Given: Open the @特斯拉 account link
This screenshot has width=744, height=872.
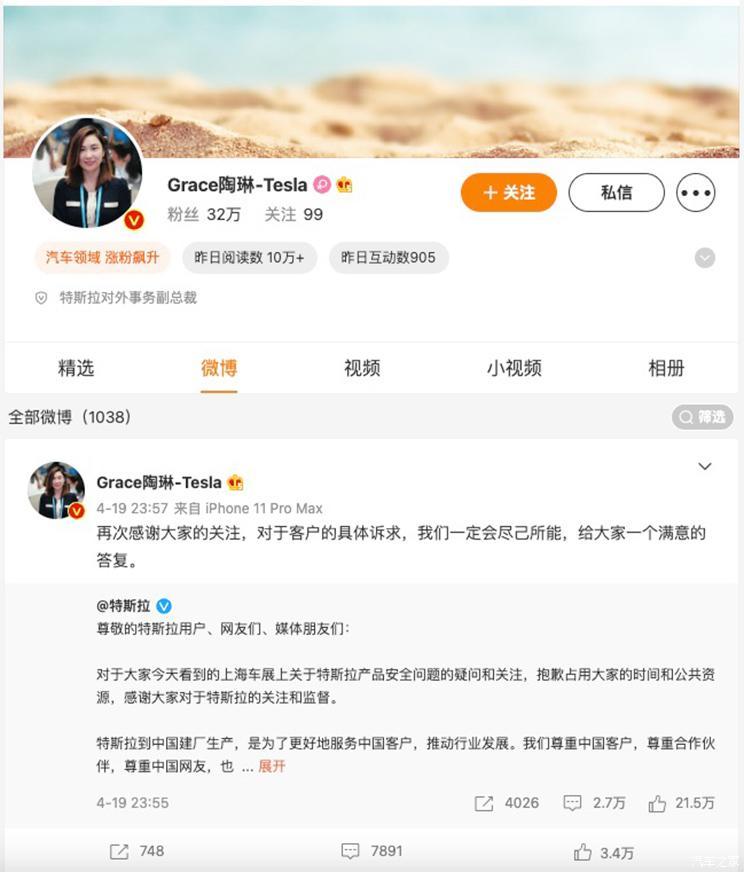Looking at the screenshot, I should tap(124, 606).
